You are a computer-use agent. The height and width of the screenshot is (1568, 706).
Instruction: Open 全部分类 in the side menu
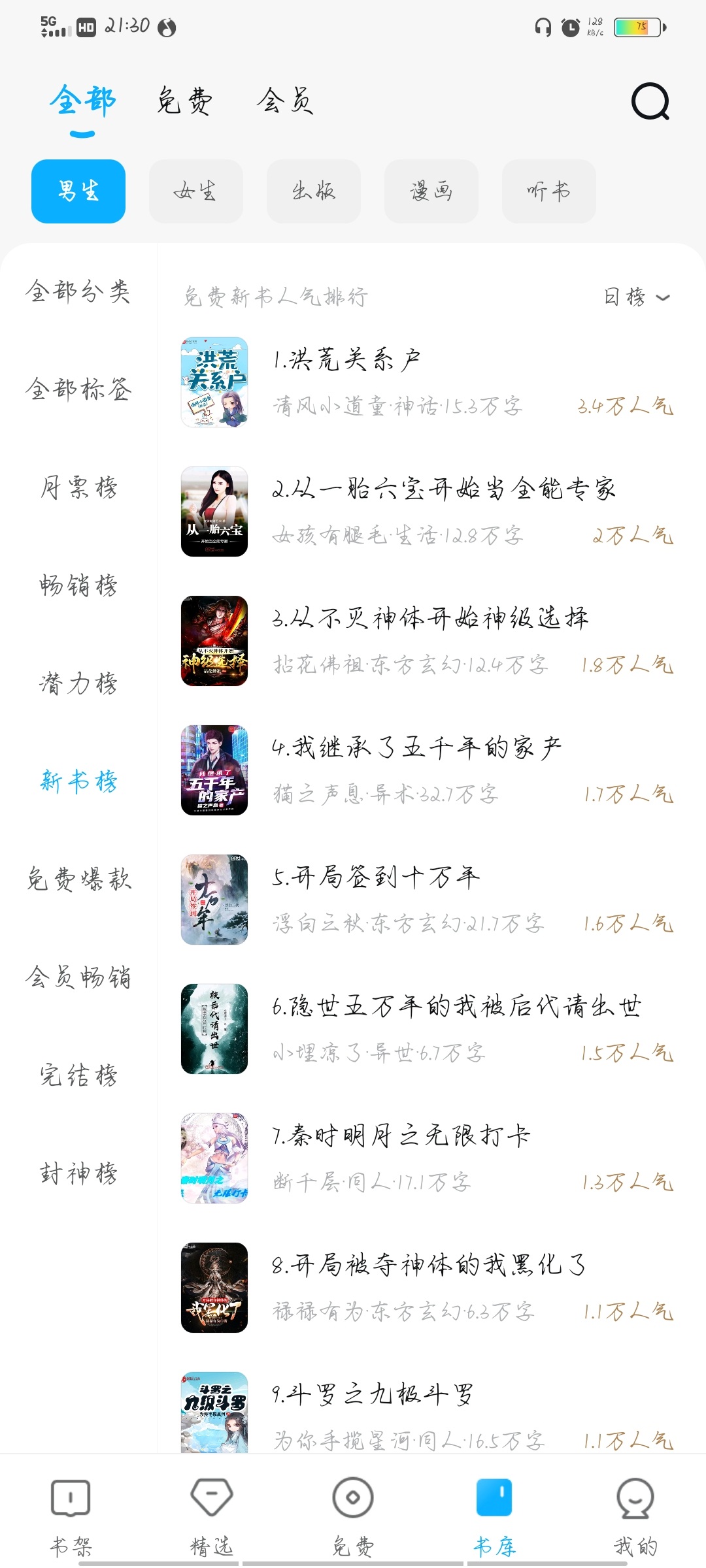coord(78,291)
